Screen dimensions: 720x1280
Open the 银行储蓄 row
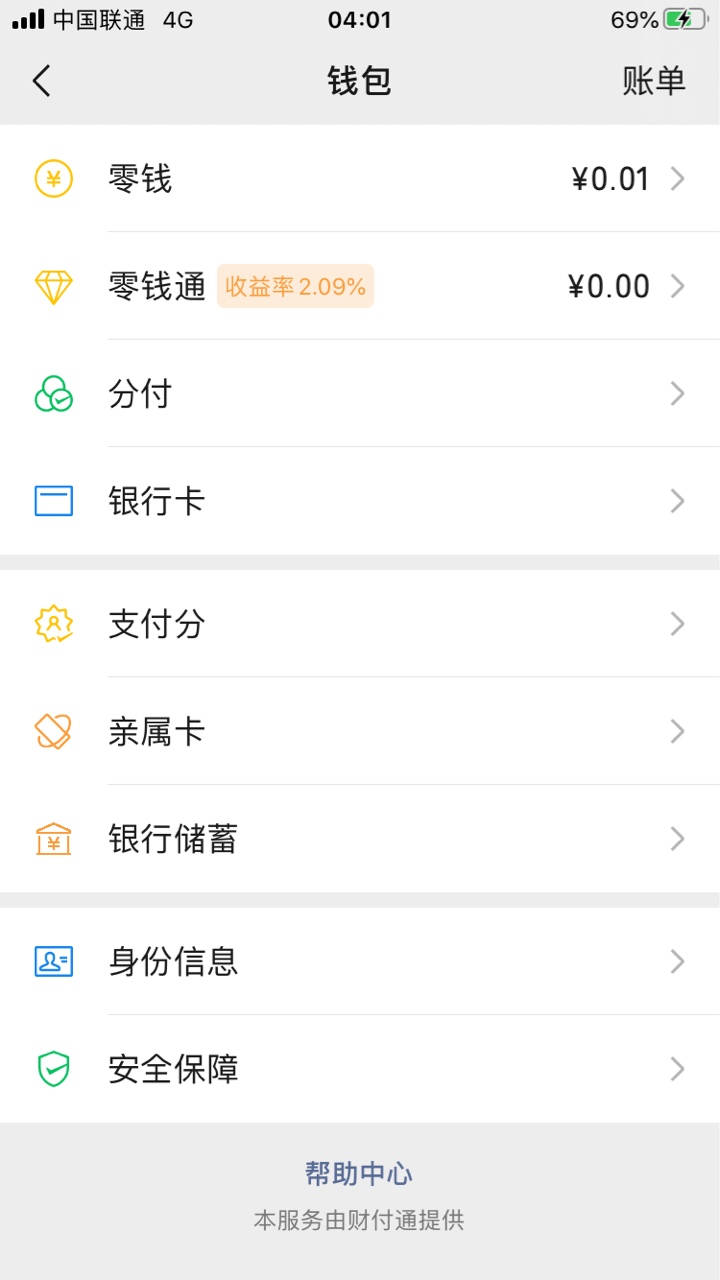coord(360,839)
